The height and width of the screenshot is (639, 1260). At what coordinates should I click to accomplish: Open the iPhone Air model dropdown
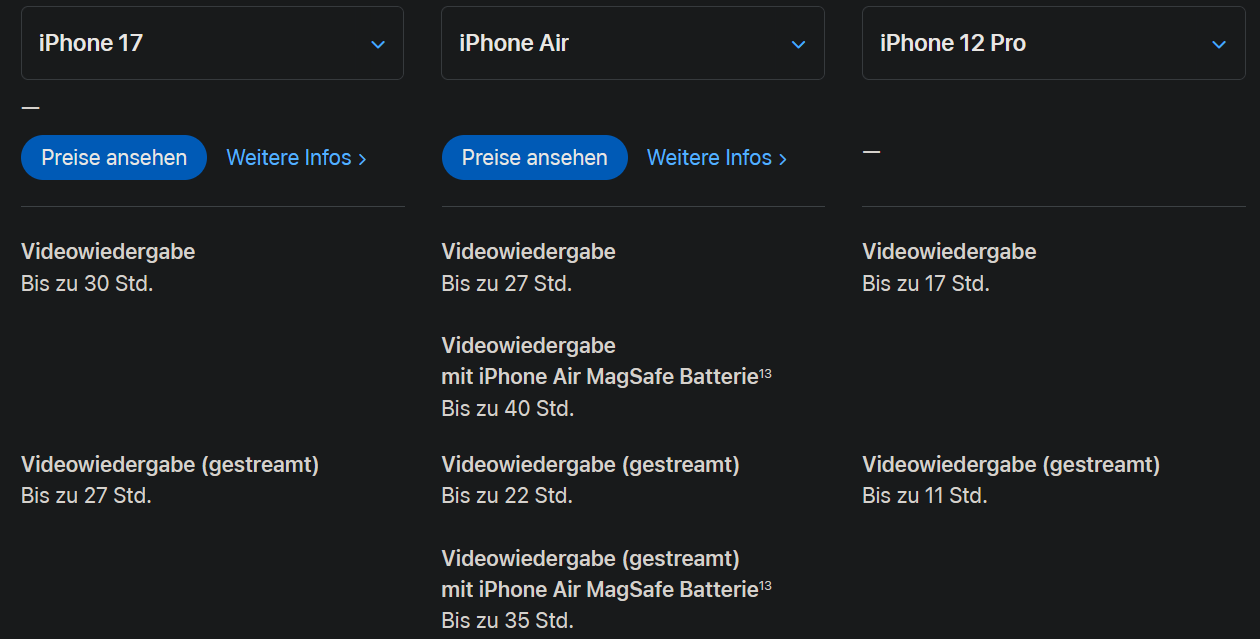632,43
